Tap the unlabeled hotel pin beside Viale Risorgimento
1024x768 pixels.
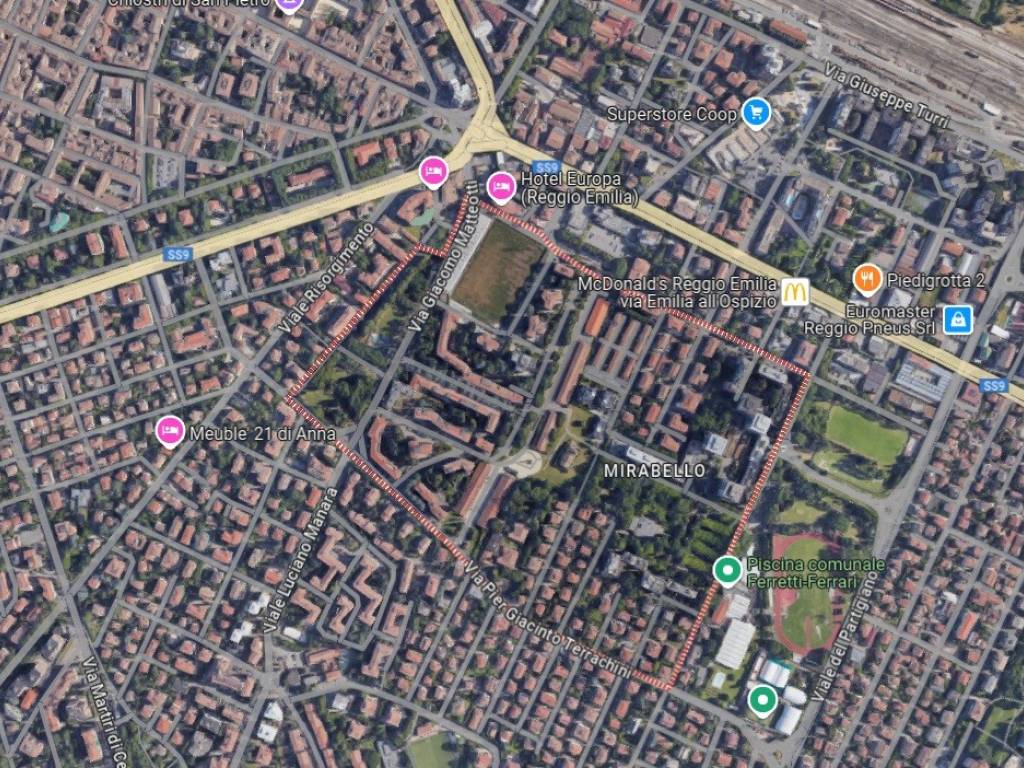(x=432, y=172)
